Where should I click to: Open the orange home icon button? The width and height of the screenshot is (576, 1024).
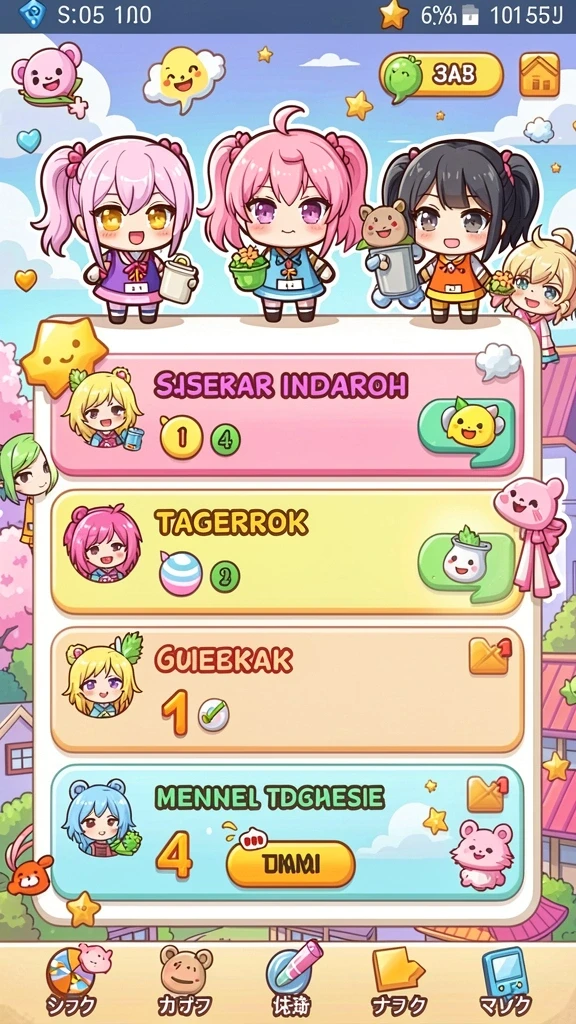539,74
